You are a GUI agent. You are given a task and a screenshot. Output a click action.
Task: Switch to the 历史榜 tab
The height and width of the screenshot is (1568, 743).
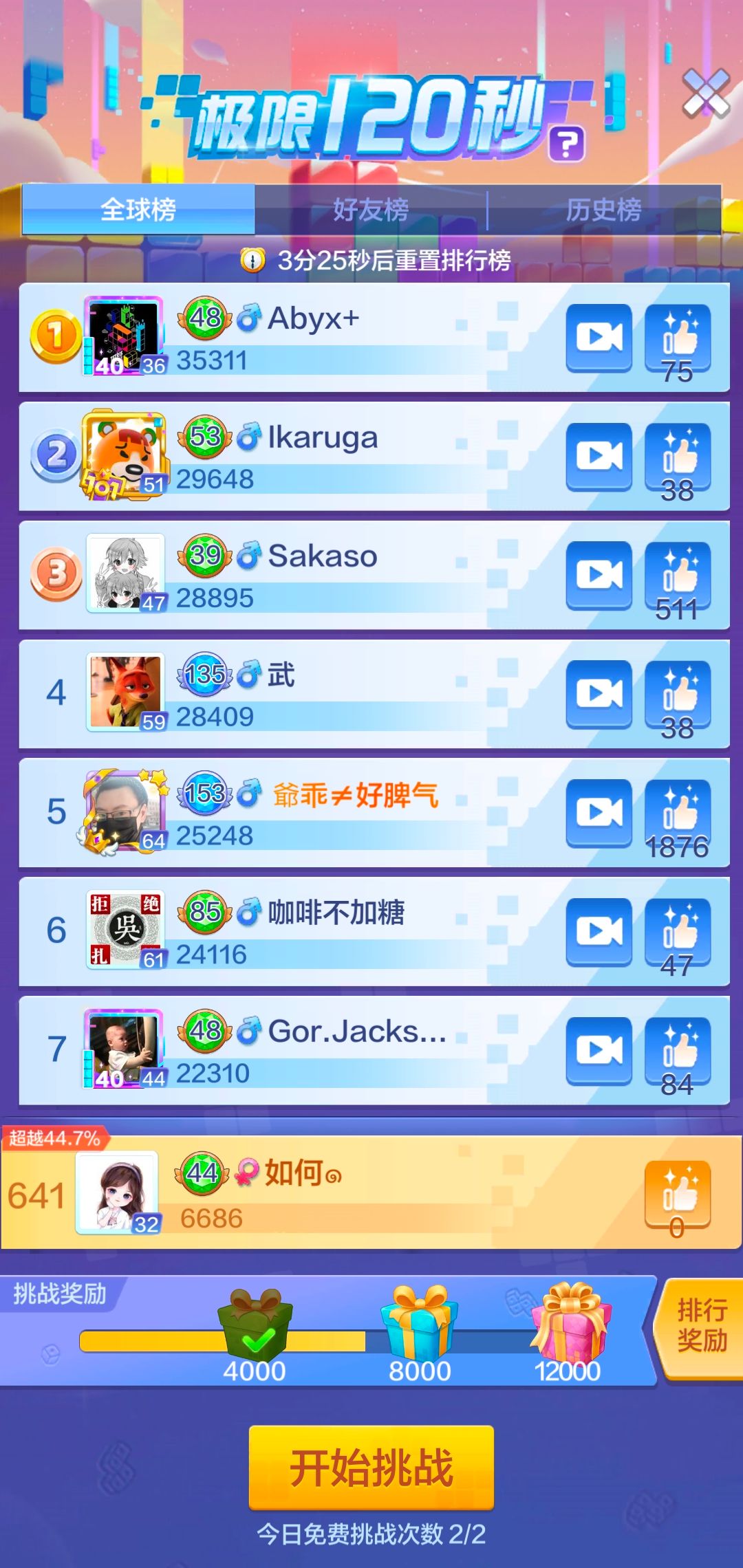pyautogui.click(x=603, y=210)
